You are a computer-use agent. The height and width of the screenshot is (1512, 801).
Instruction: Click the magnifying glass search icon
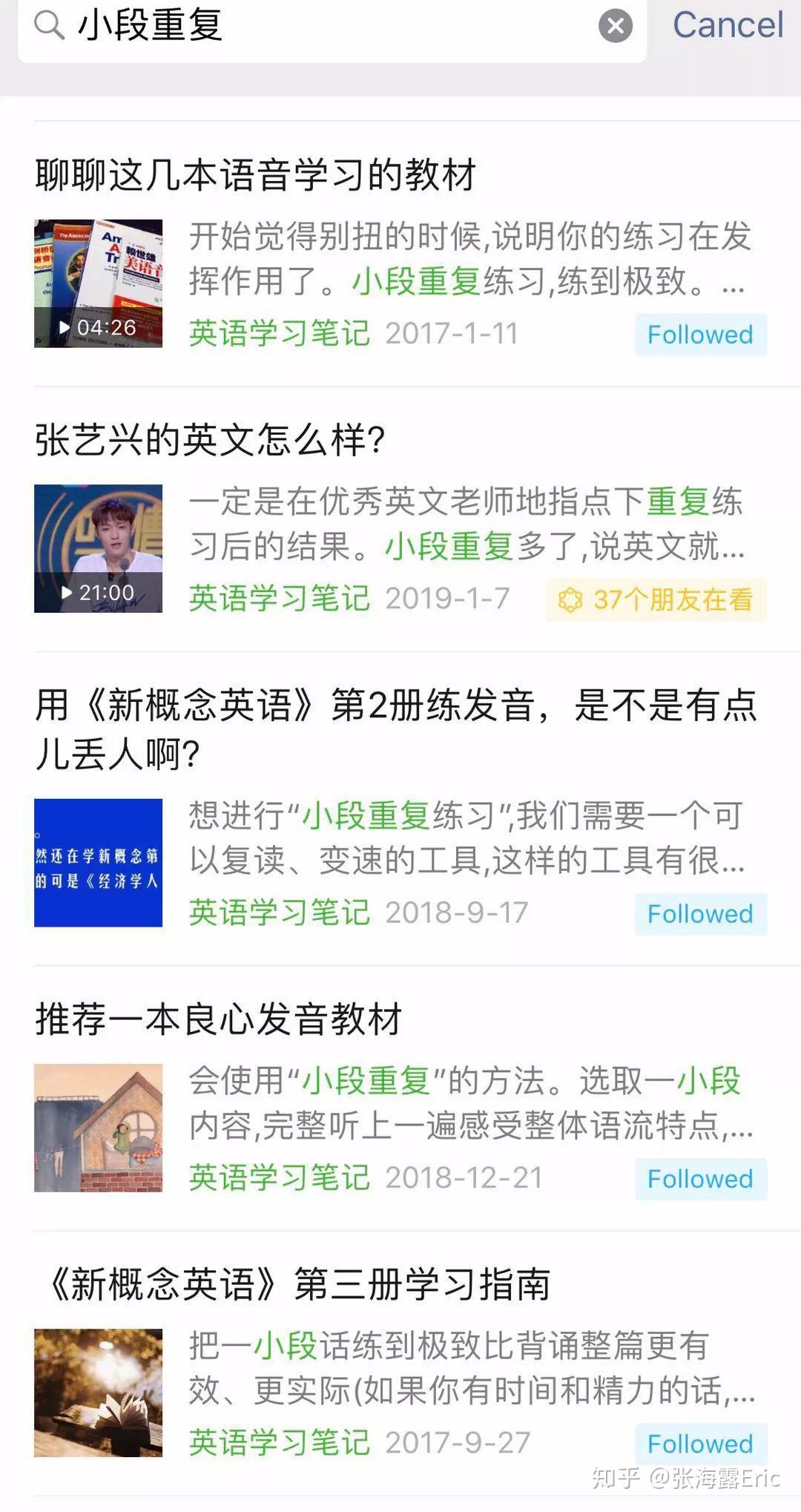(x=49, y=26)
